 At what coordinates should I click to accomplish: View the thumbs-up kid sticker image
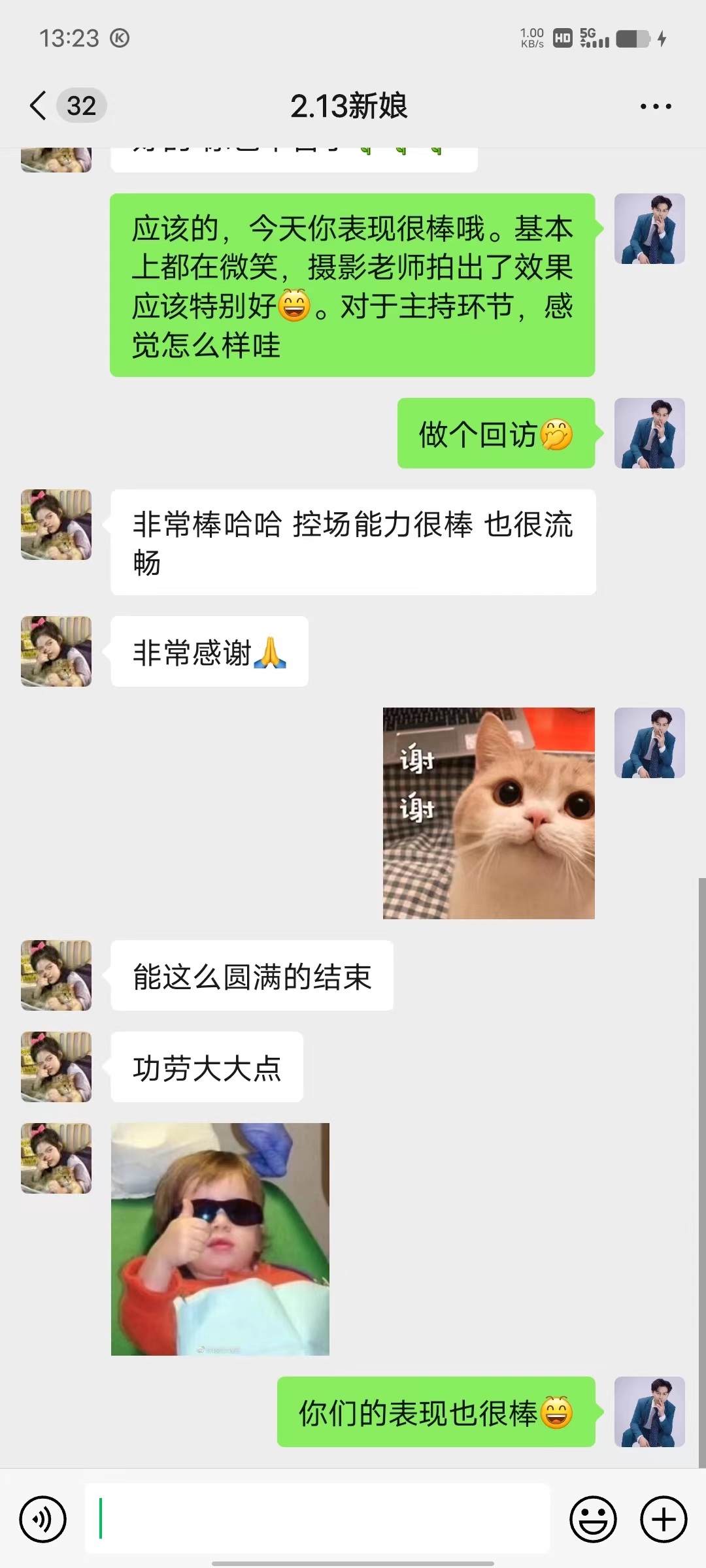[220, 1239]
